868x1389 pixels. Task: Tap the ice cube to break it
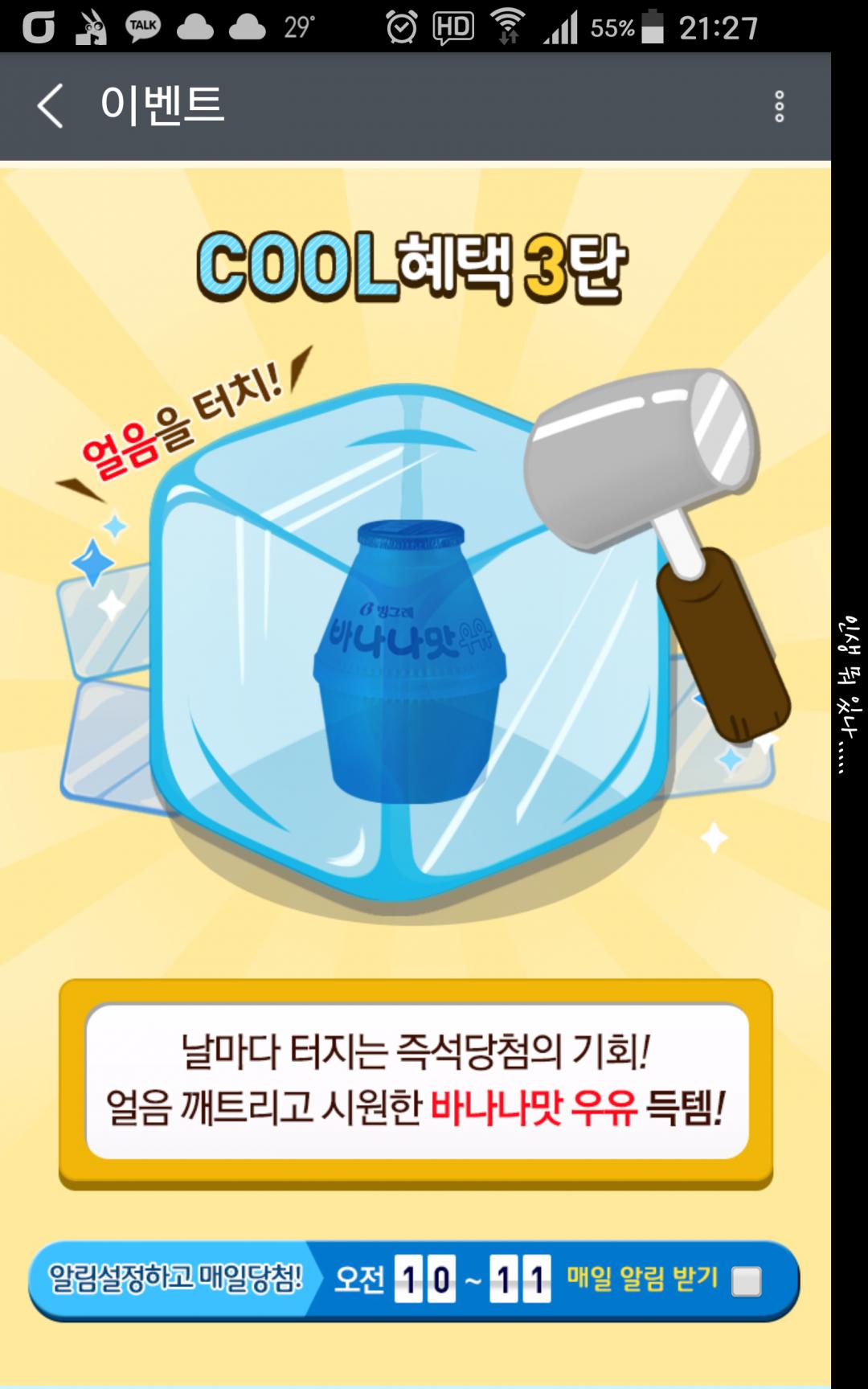point(408,643)
